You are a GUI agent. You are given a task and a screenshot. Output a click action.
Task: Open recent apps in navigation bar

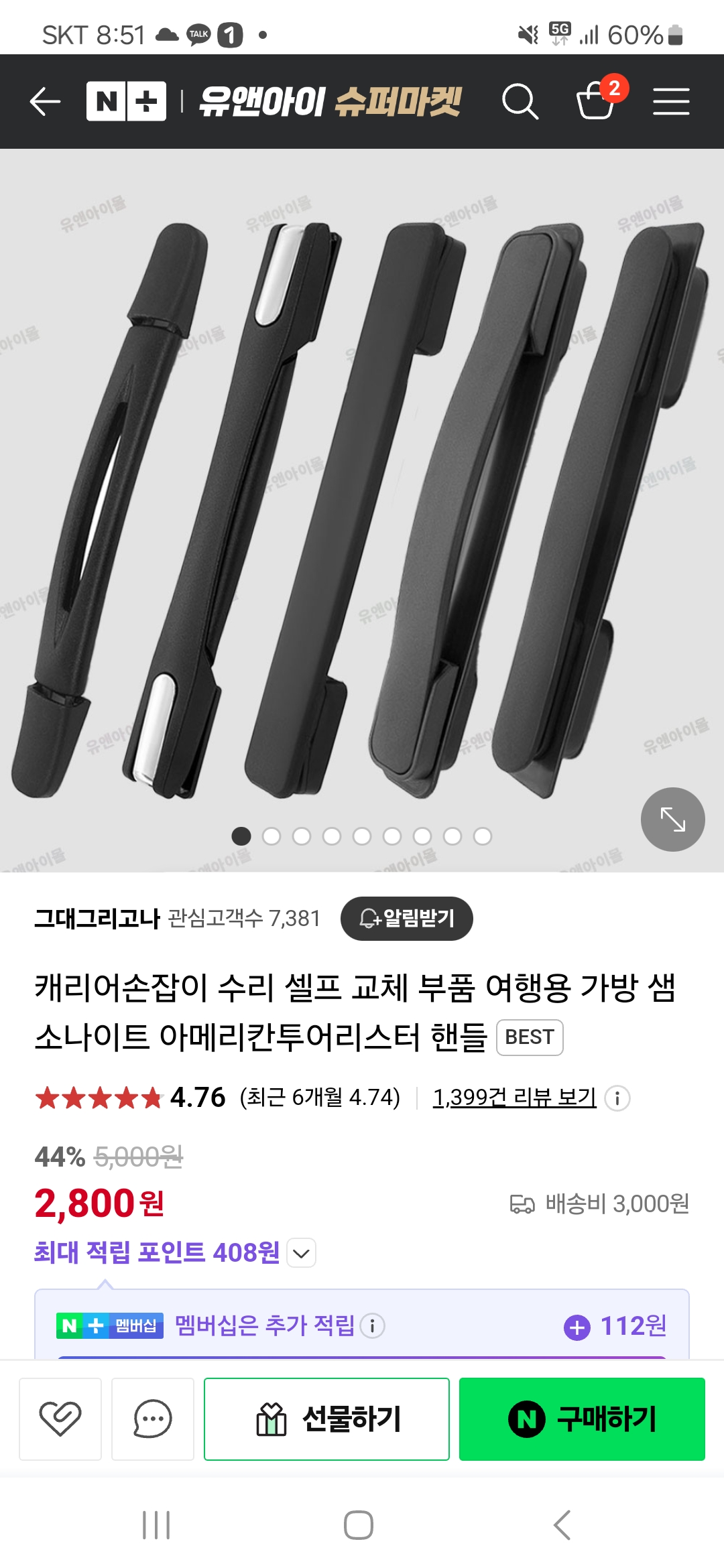coord(156,1525)
